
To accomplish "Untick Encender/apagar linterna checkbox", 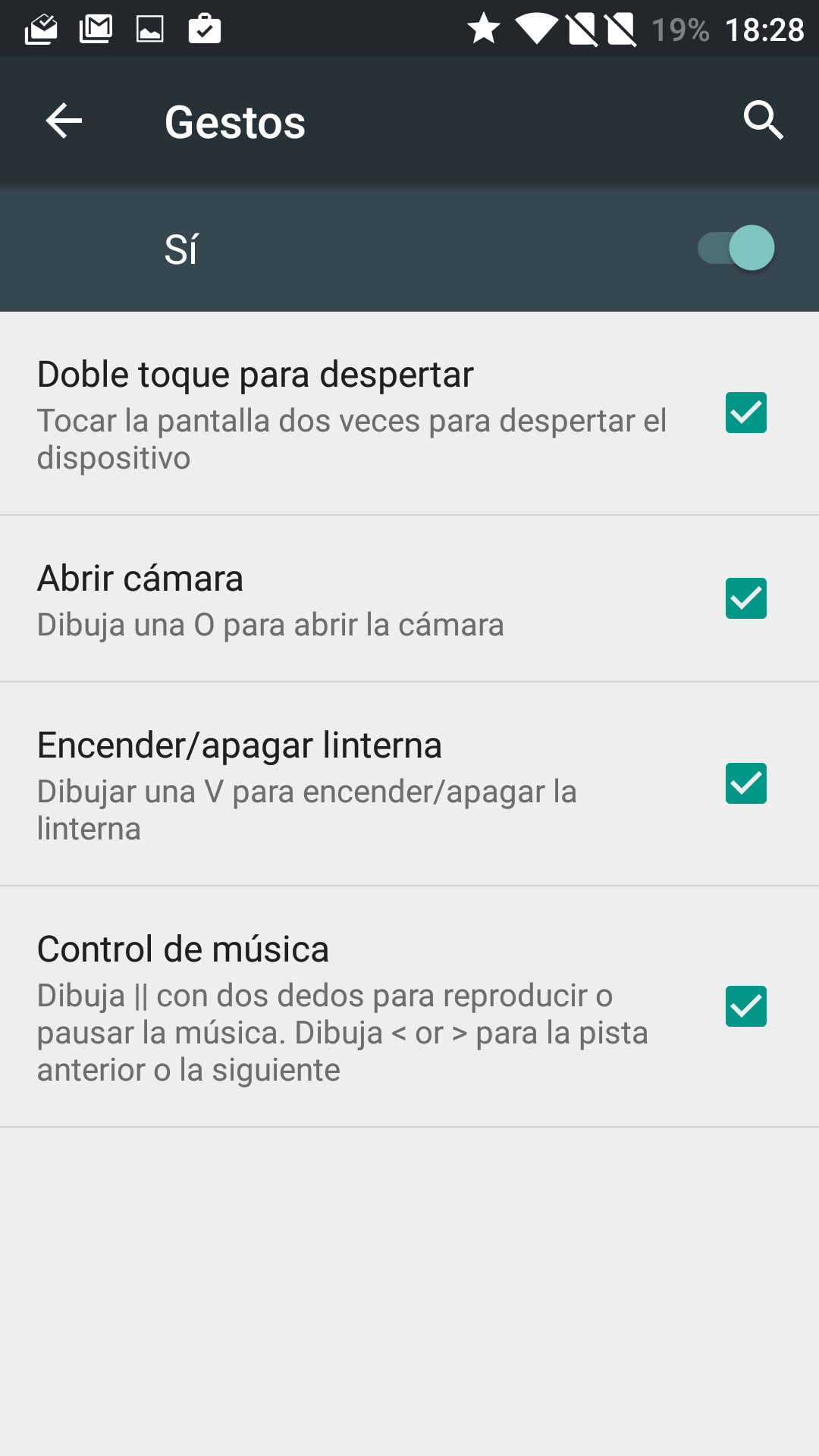I will pos(745,783).
